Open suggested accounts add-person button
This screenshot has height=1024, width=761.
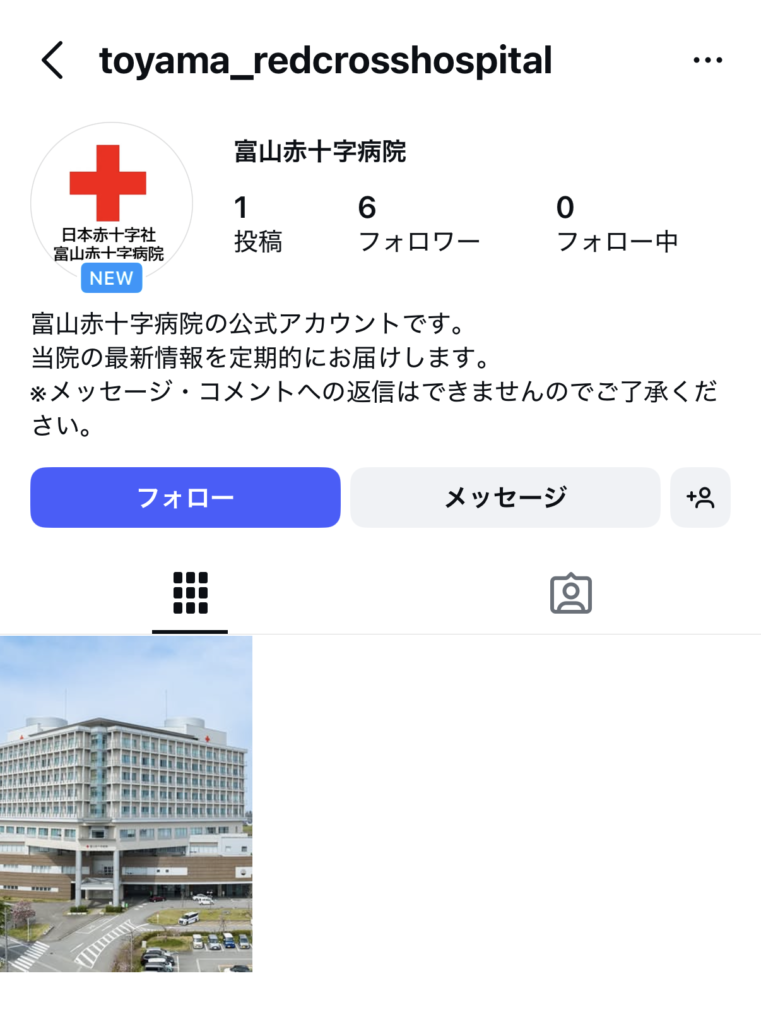click(700, 497)
